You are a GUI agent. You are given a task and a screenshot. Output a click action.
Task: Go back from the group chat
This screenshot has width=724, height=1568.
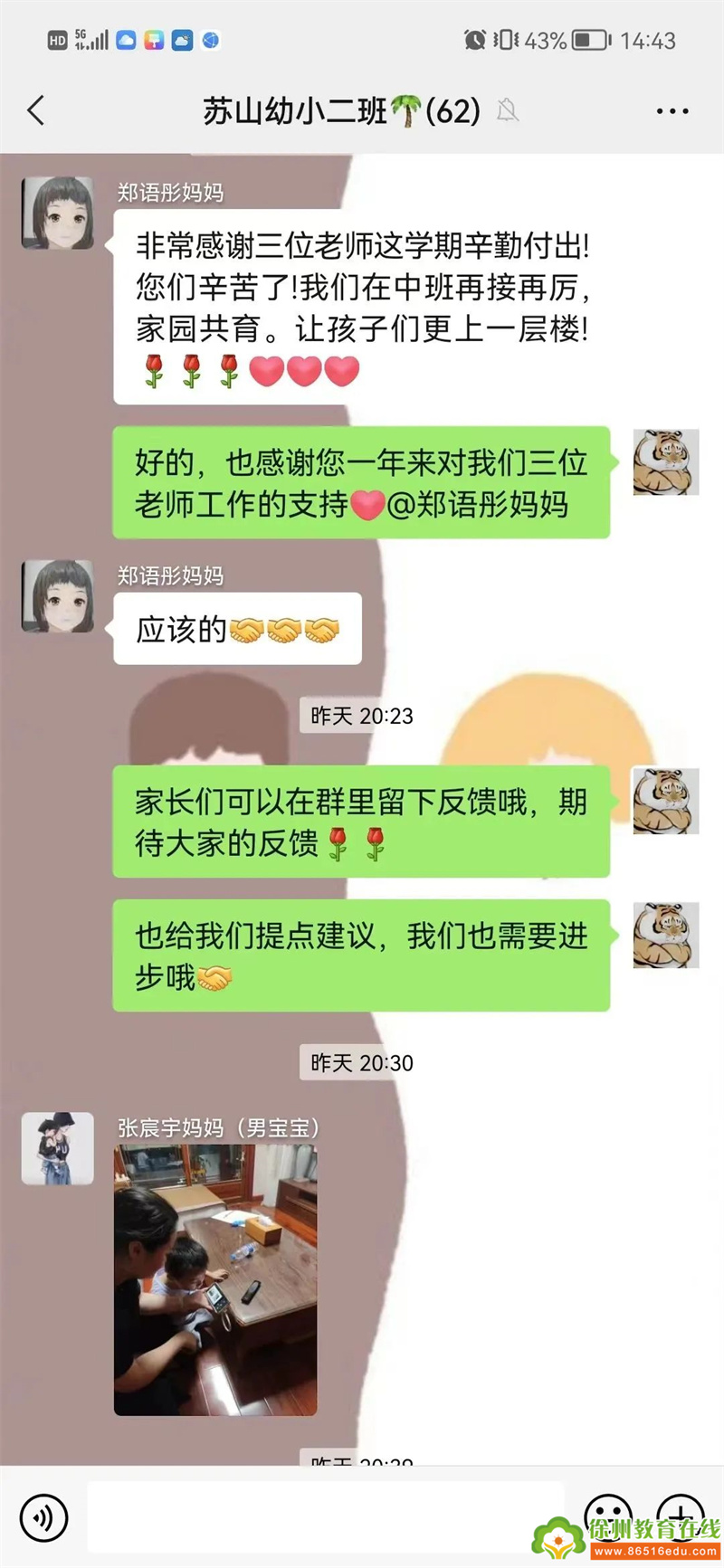36,111
